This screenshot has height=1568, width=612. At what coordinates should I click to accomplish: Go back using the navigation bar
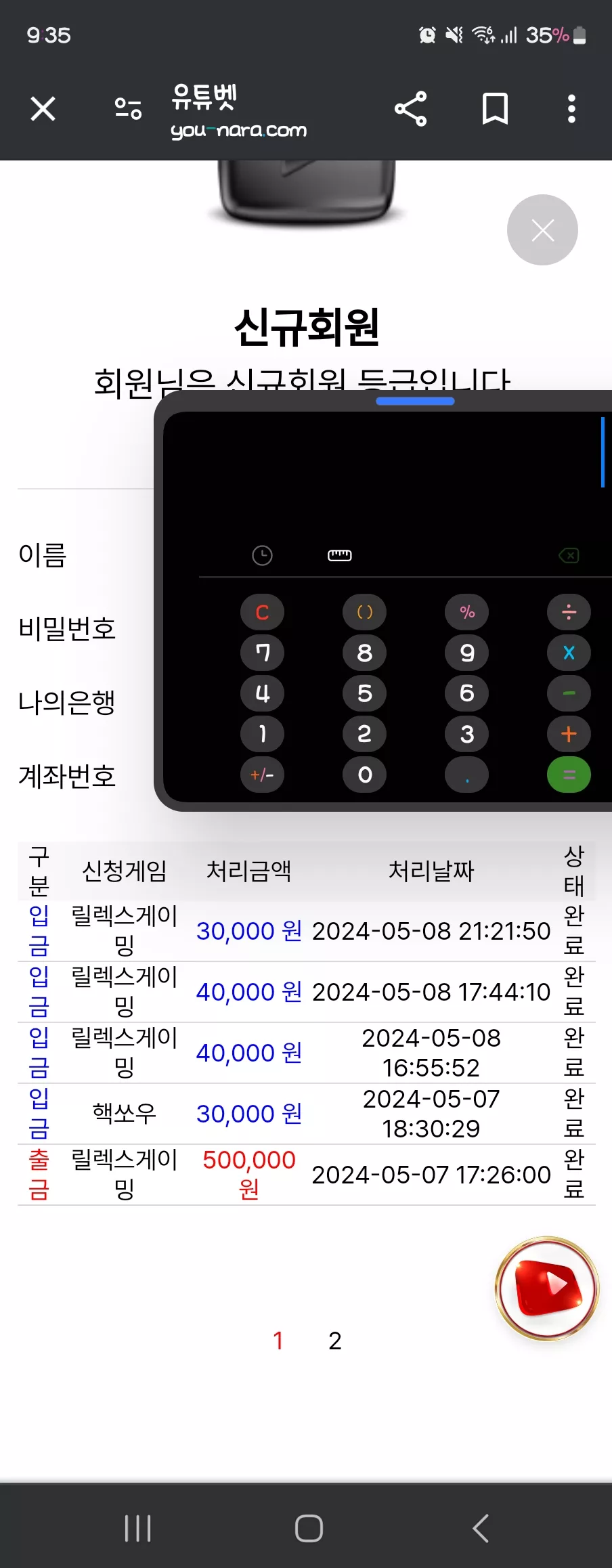click(x=481, y=1528)
